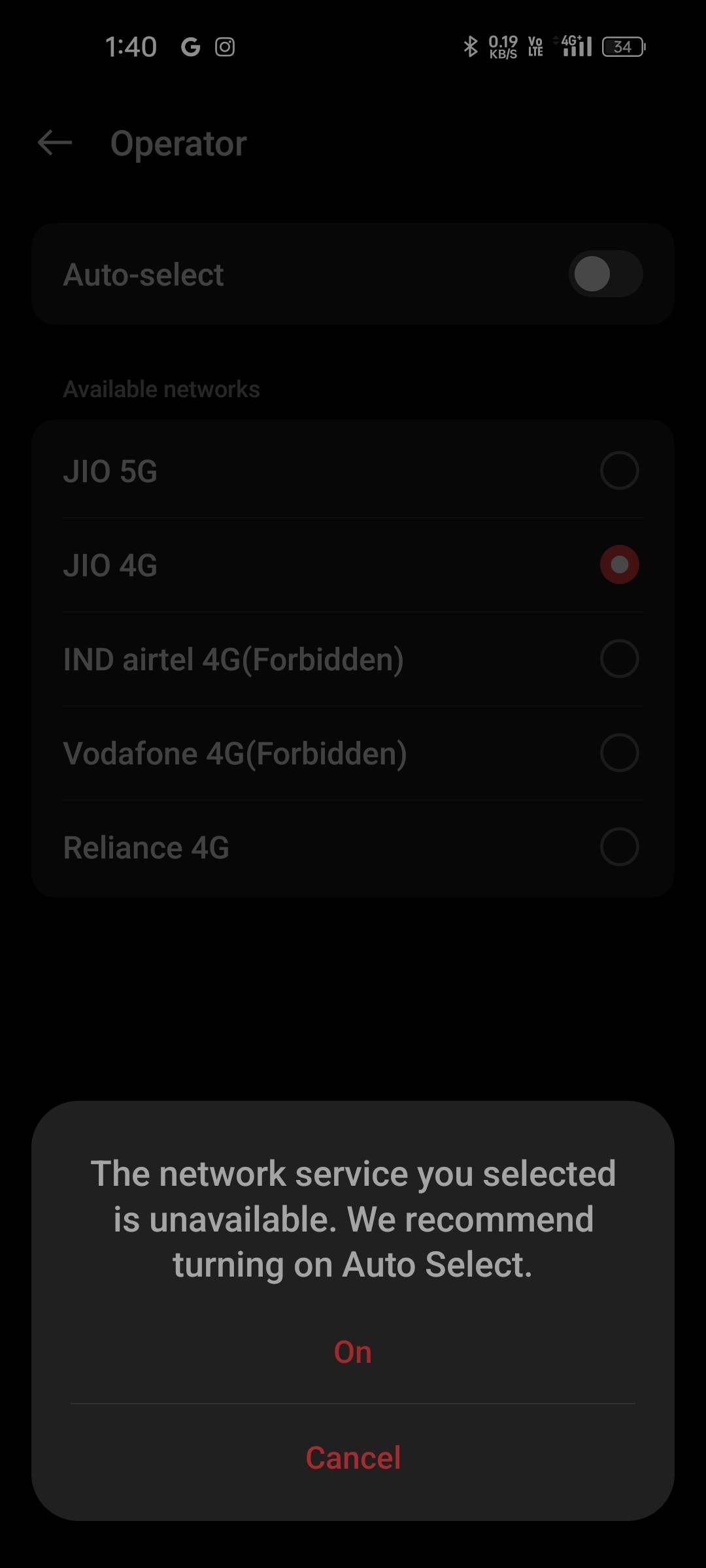Image resolution: width=706 pixels, height=1568 pixels.
Task: Click the VoLTE indicator icon
Action: tap(535, 46)
